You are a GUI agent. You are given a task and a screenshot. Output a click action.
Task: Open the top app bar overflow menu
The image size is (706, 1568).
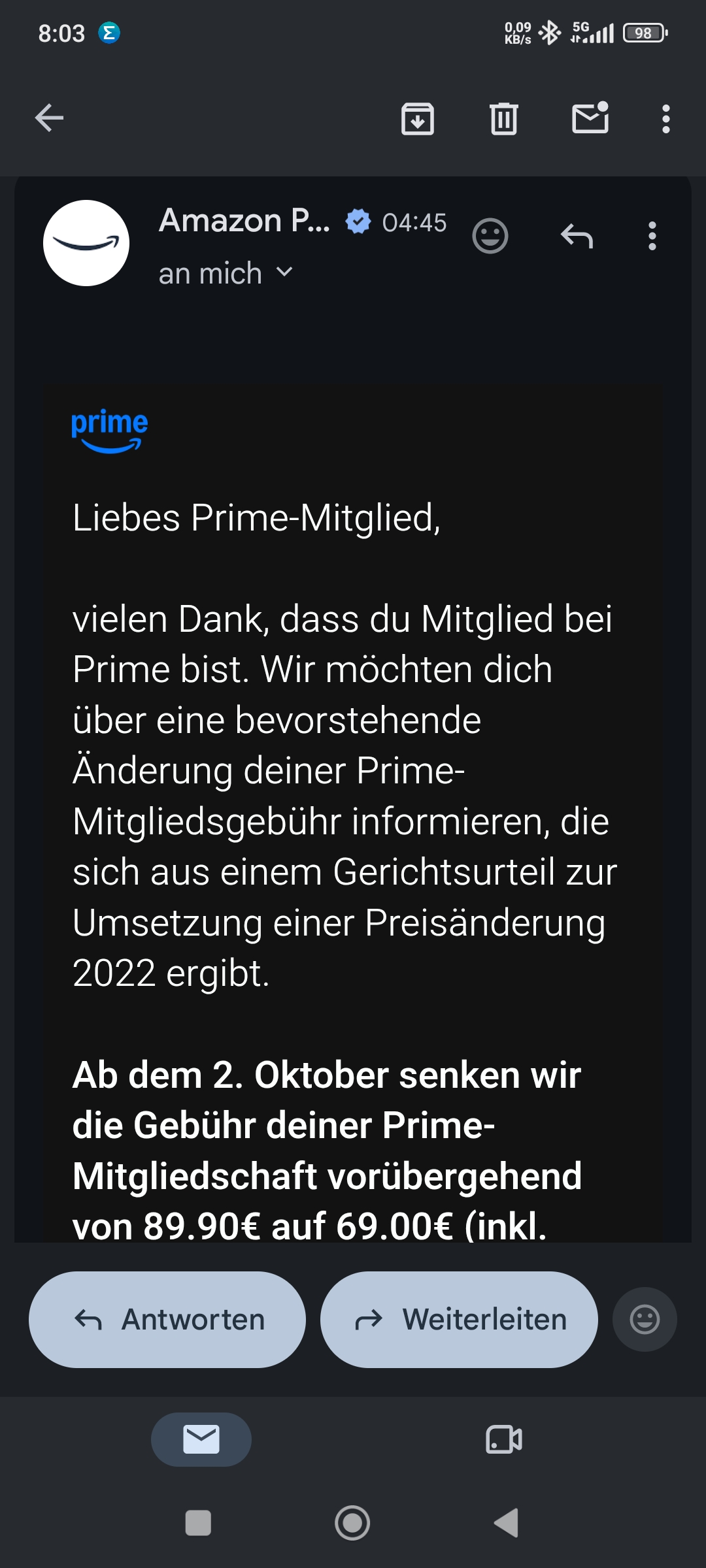point(666,119)
